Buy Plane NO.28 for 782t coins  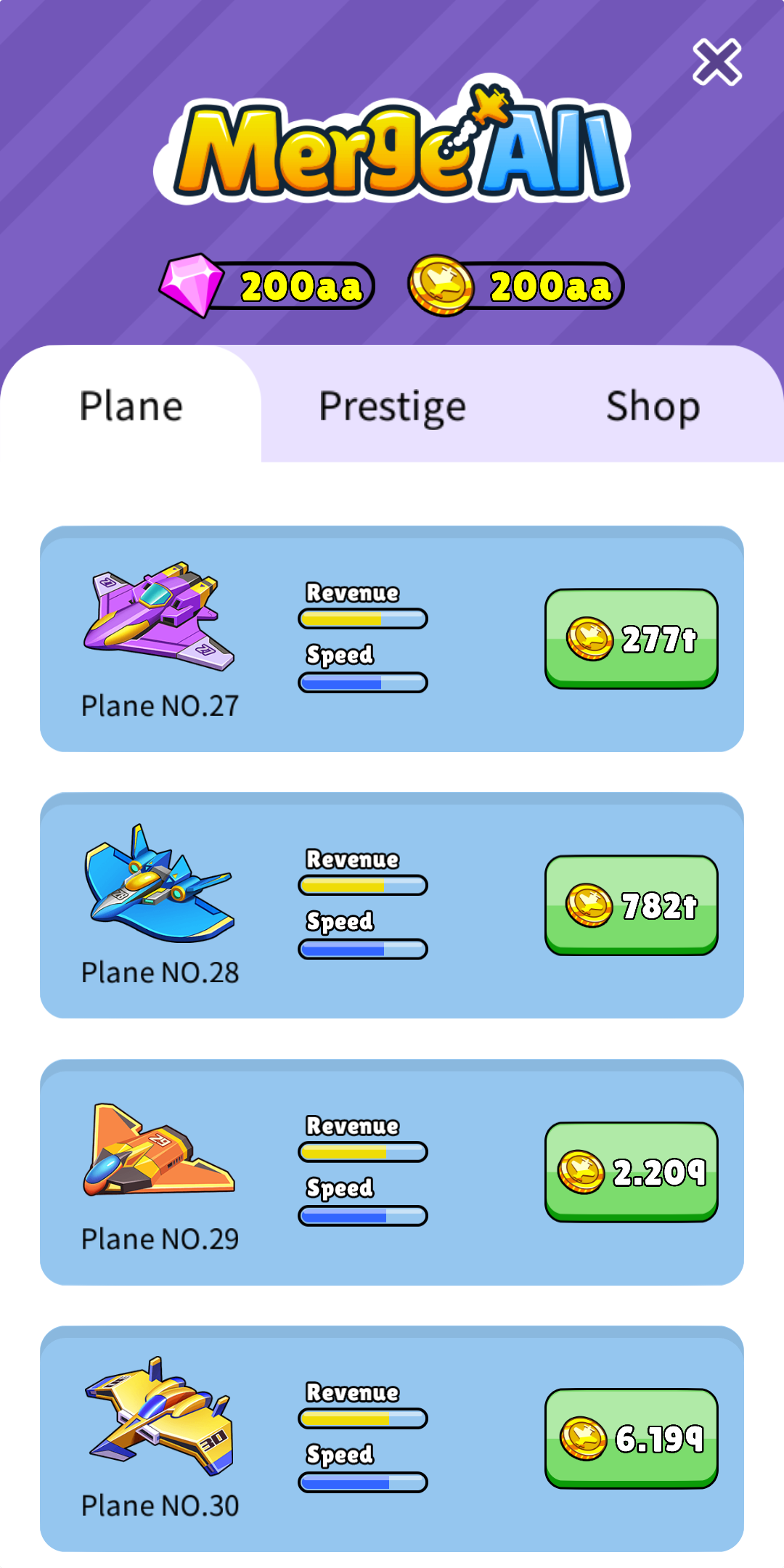click(x=631, y=905)
